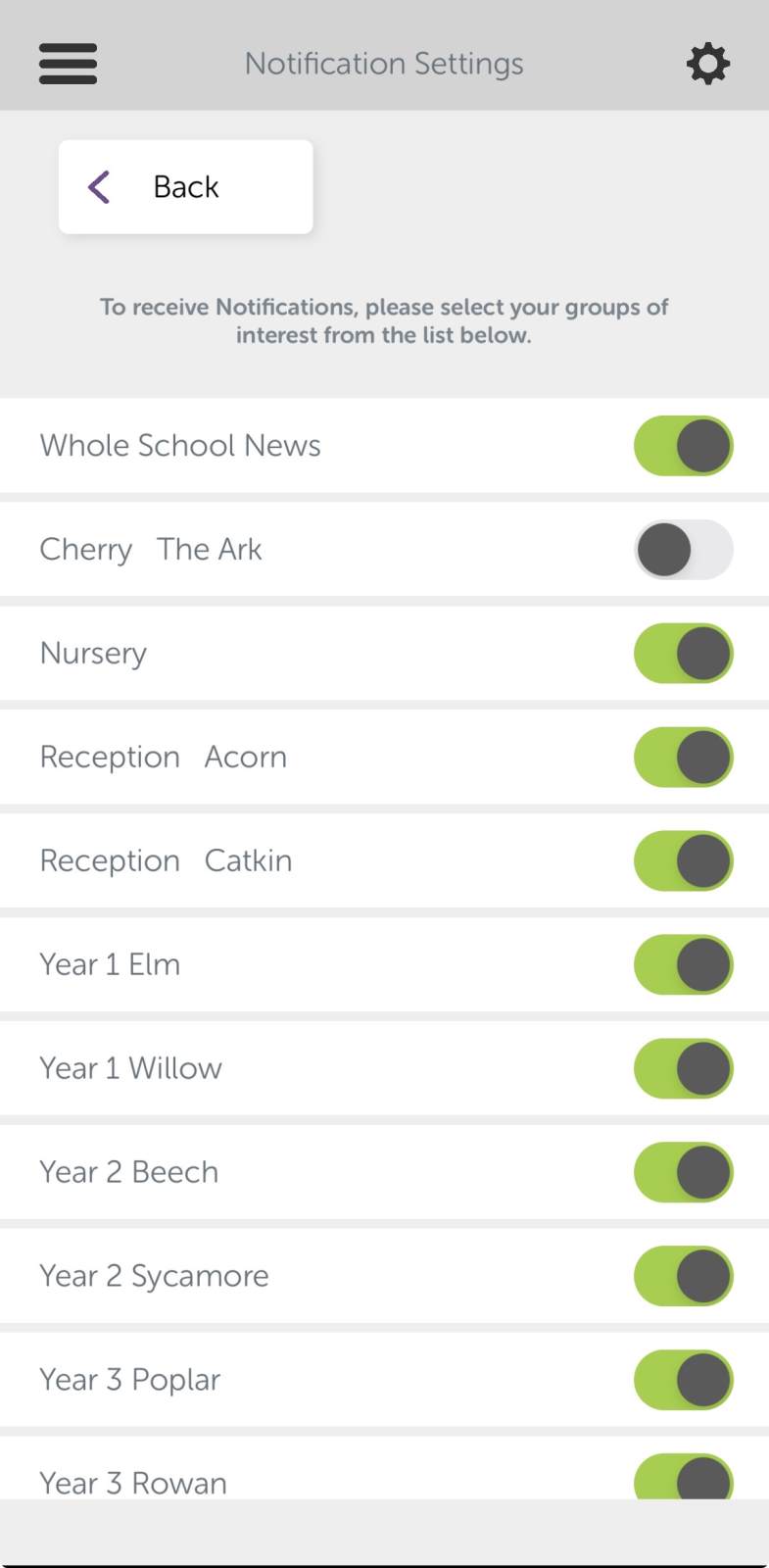Screen dimensions: 769x1568
Task: Toggle Reception Catkin notifications off
Action: pos(683,861)
